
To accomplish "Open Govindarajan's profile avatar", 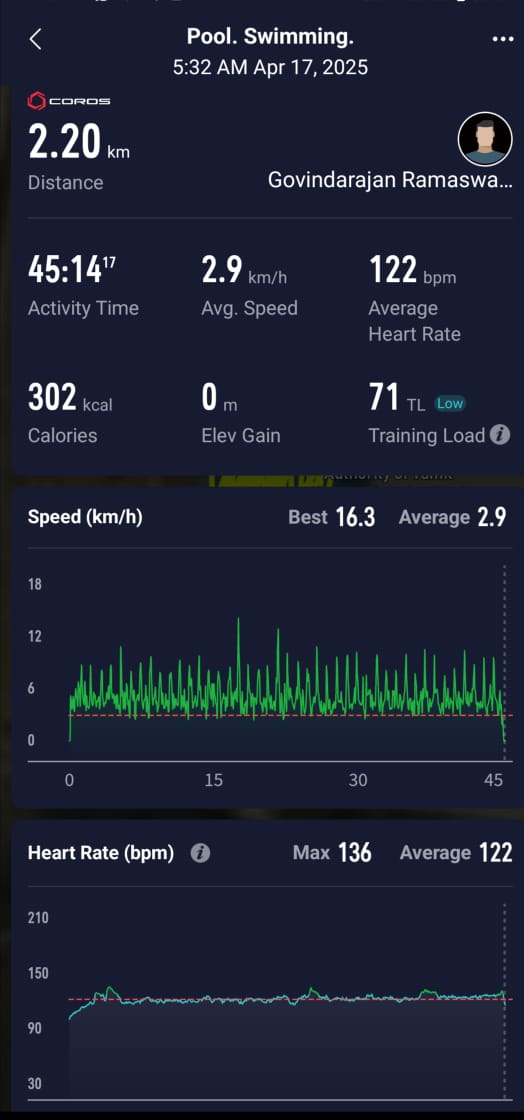I will pyautogui.click(x=485, y=139).
